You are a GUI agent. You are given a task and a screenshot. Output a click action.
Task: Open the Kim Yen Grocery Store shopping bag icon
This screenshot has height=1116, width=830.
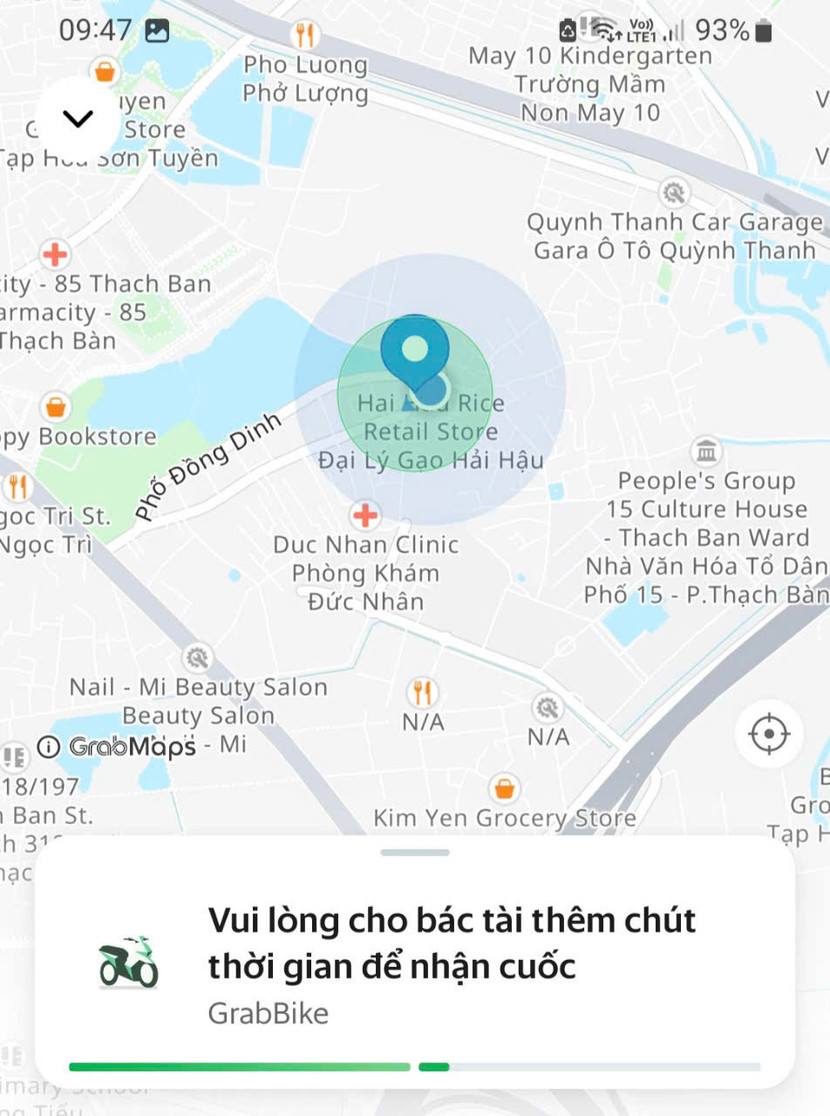pos(505,786)
